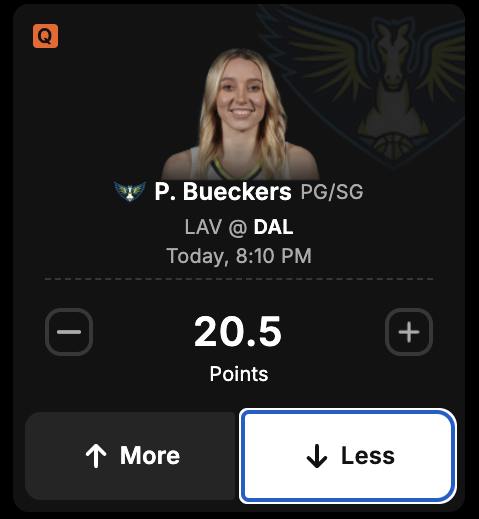The height and width of the screenshot is (519, 479).
Task: Select Less on Bueckers points
Action: click(x=348, y=456)
